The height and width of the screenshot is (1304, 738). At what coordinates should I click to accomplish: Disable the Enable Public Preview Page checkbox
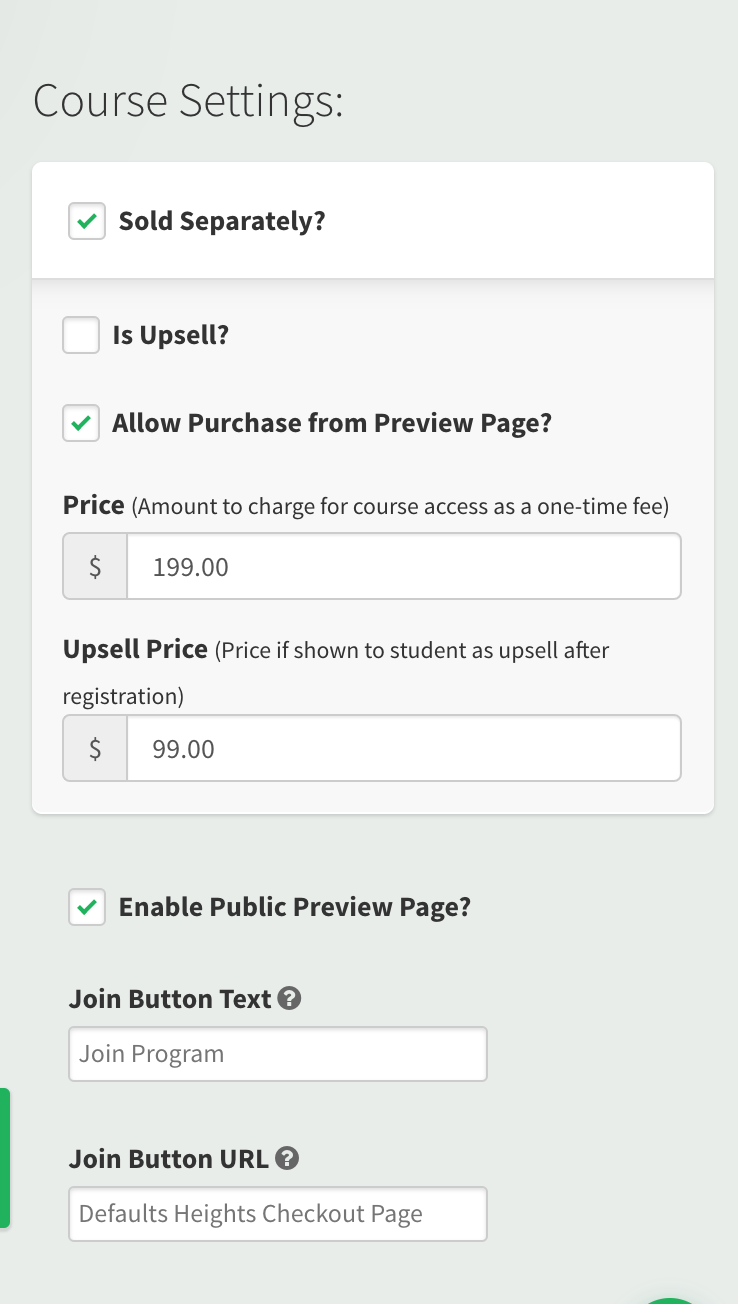tap(87, 907)
